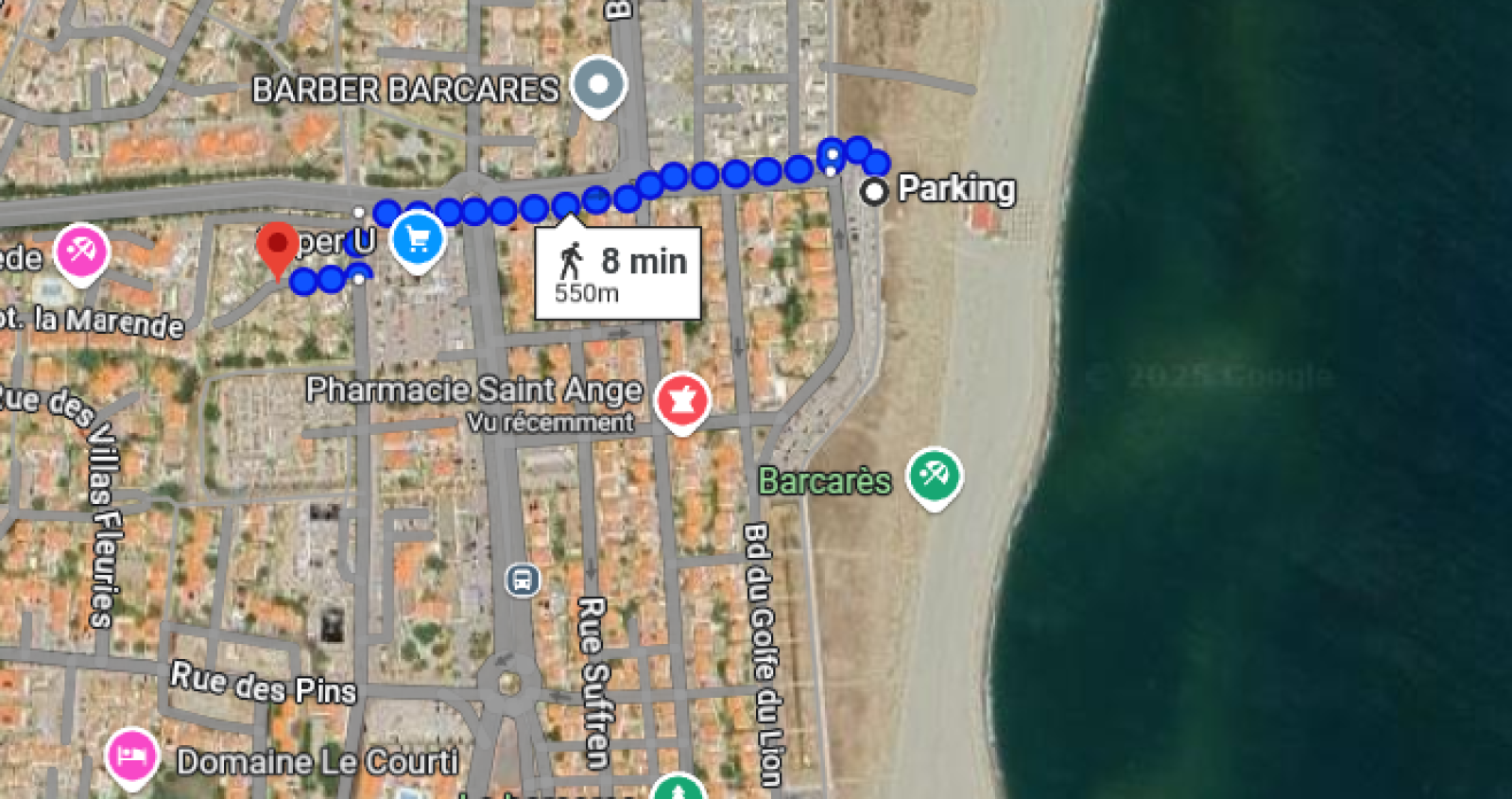
Task: Open the bus stop icon on the boulevard
Action: pyautogui.click(x=523, y=580)
